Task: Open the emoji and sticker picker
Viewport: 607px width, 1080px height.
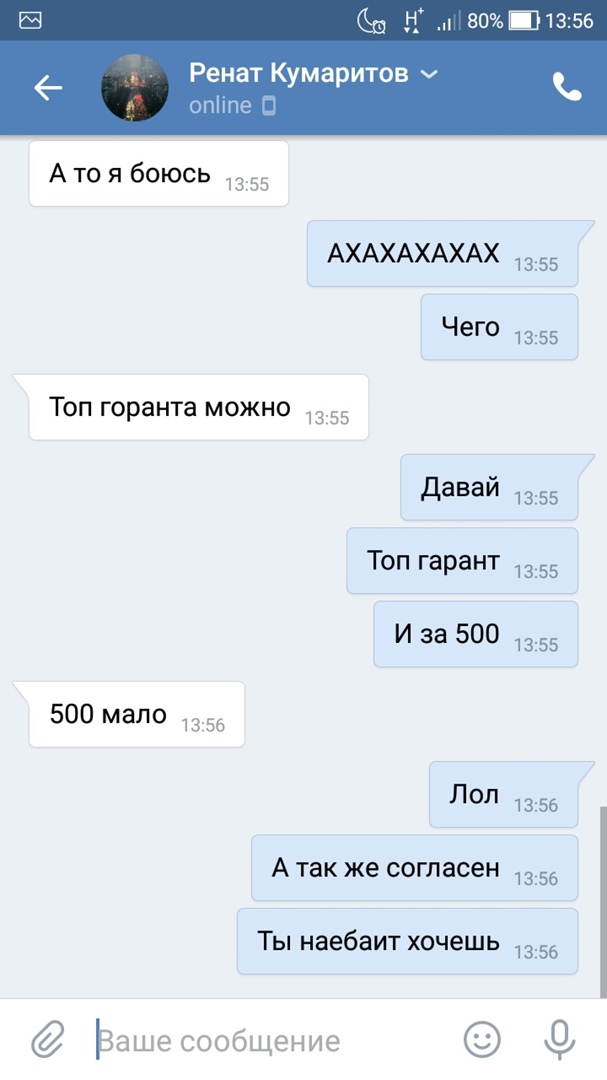Action: point(483,1040)
